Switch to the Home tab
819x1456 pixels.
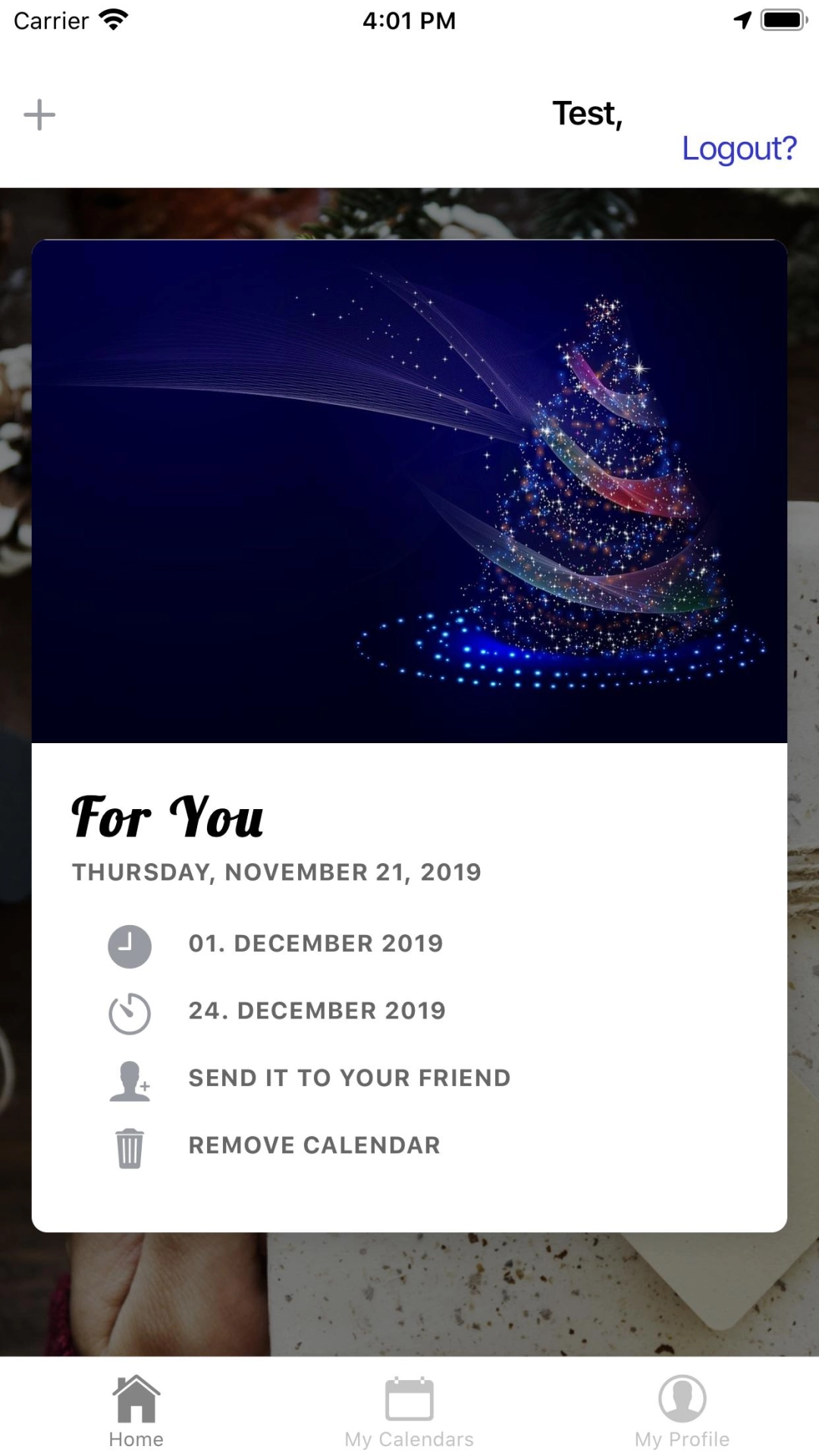(136, 1411)
